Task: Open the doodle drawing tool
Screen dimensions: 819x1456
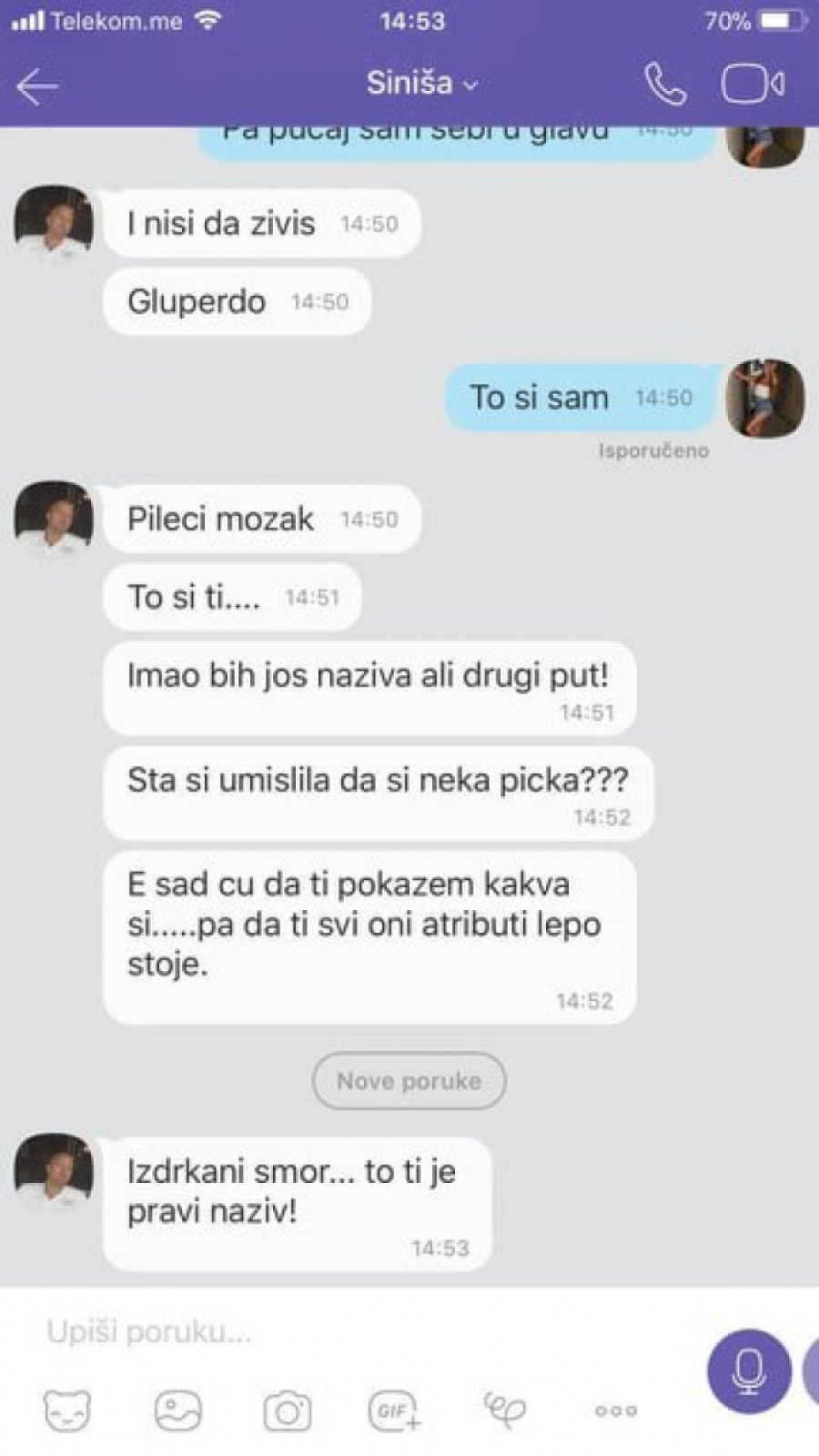Action: click(x=505, y=1410)
